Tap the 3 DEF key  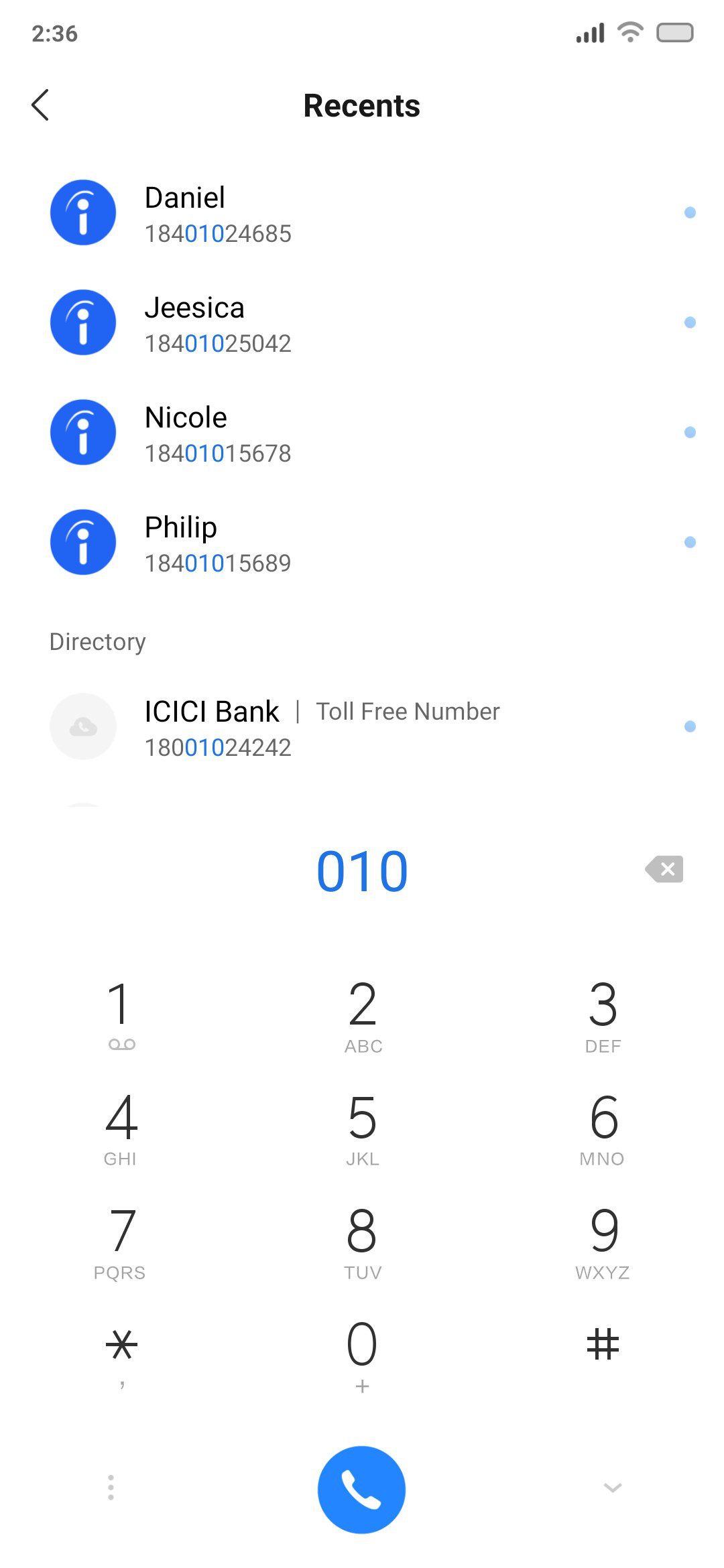[603, 1015]
